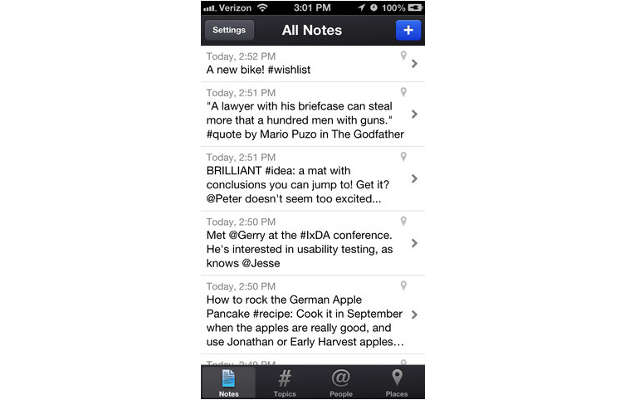Switch to the Topics tab

coord(284,382)
